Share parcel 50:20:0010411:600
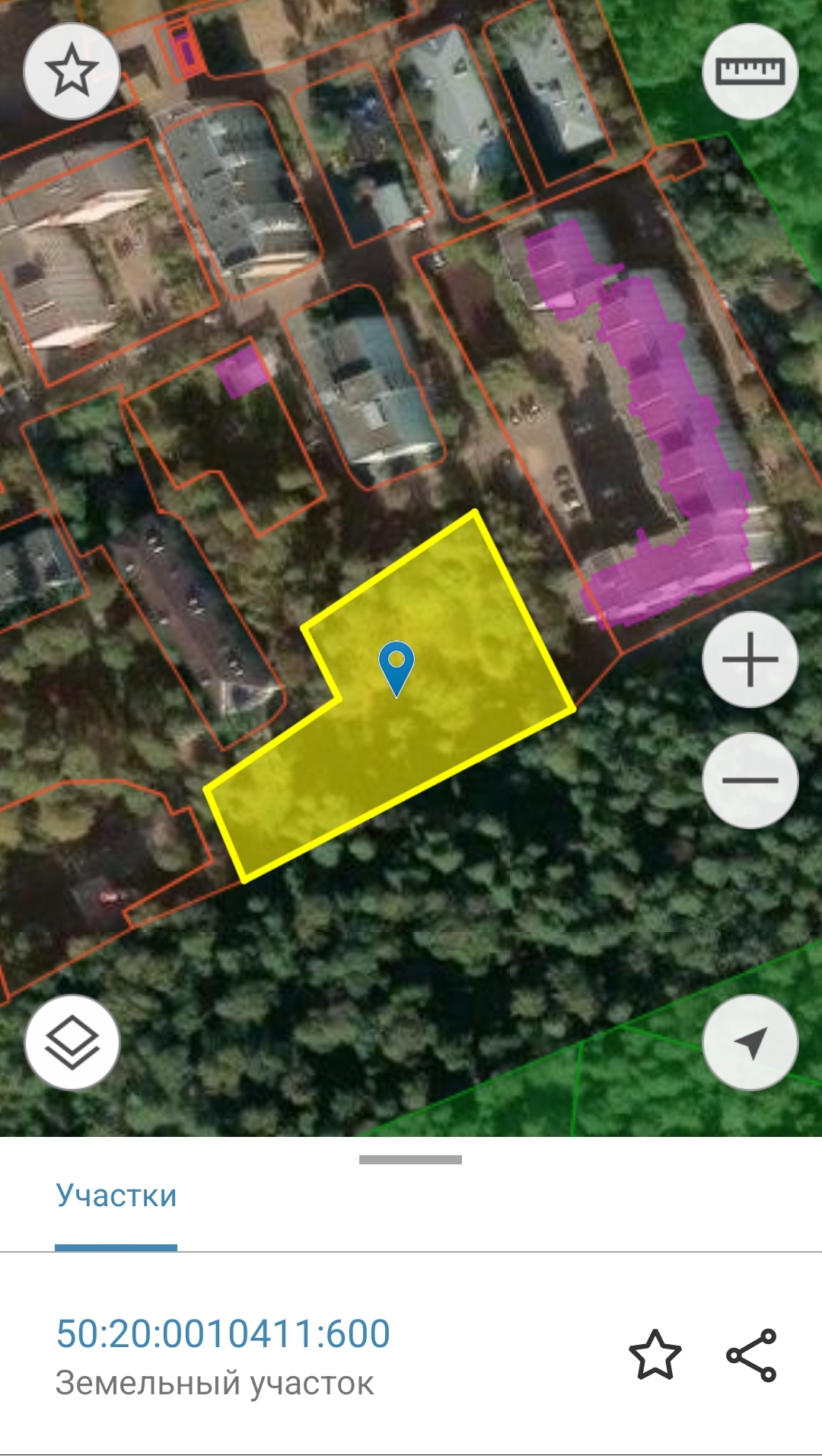 [x=751, y=1355]
